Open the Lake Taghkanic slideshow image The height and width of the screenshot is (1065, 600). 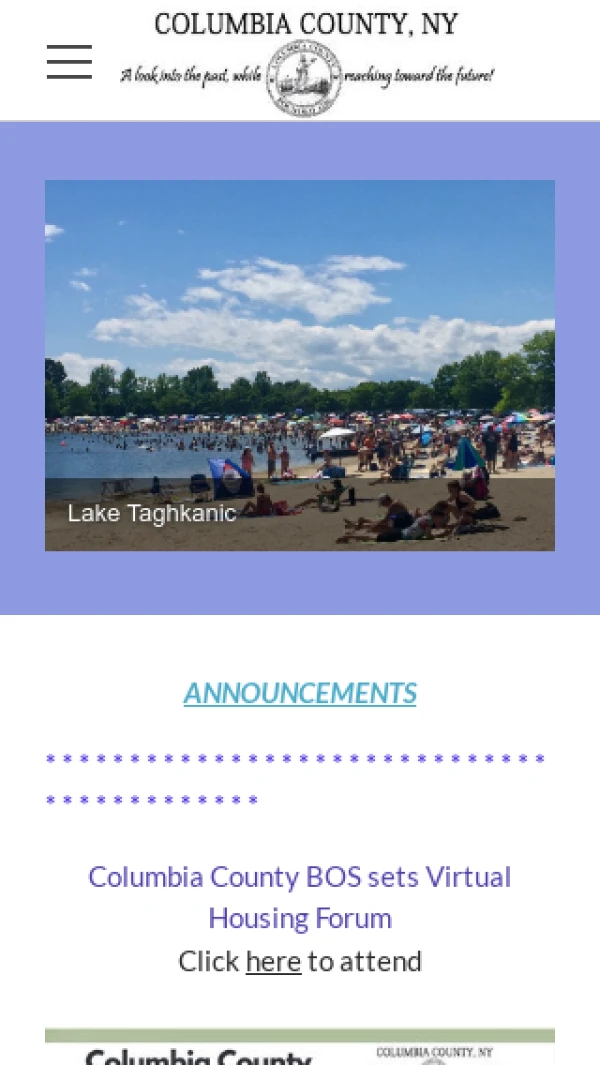(x=300, y=365)
